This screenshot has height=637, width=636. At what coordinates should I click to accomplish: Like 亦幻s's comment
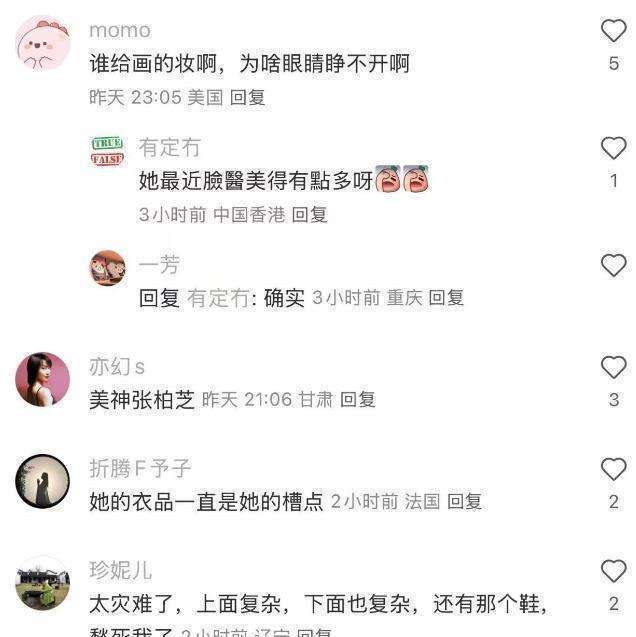(613, 367)
